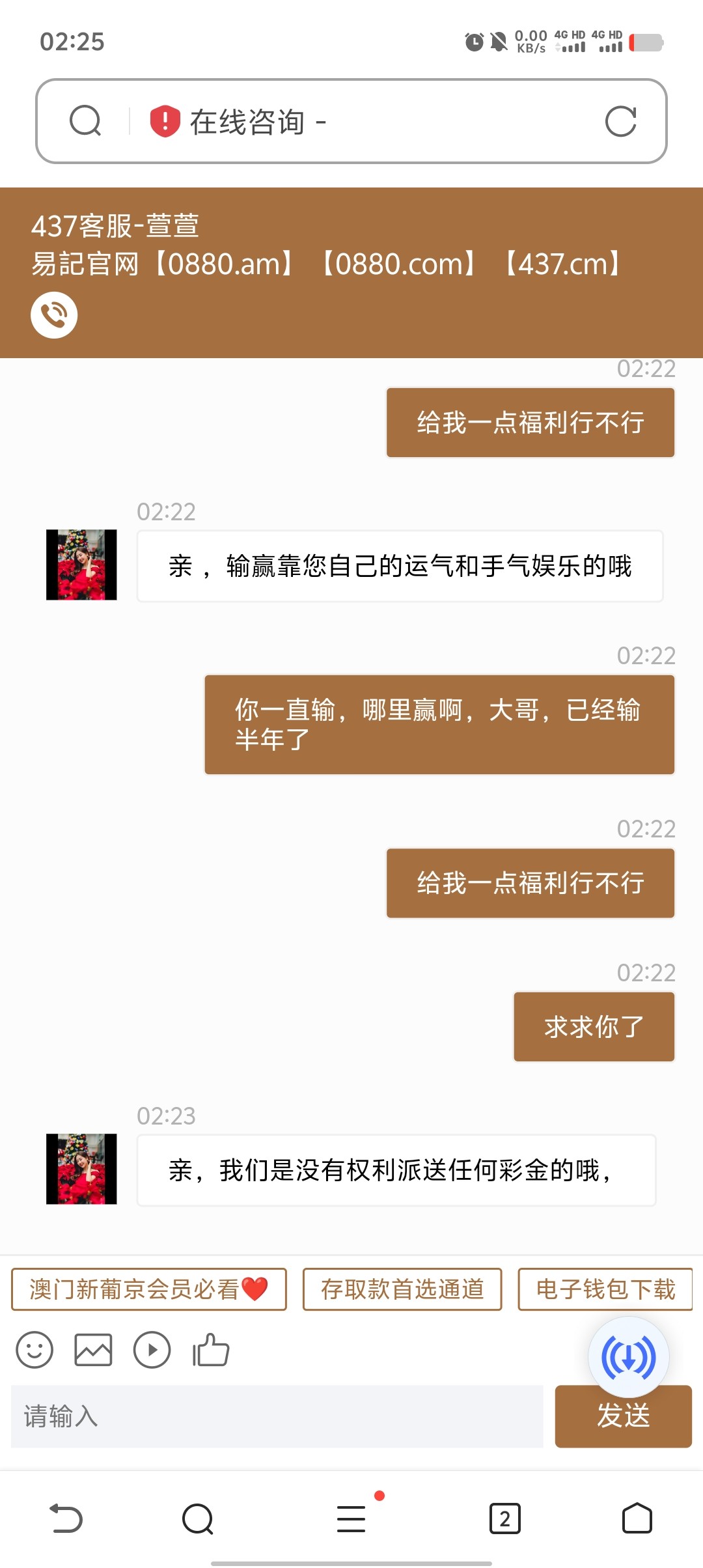This screenshot has height=1568, width=703.
Task: Go to the browser home page
Action: [x=637, y=1519]
